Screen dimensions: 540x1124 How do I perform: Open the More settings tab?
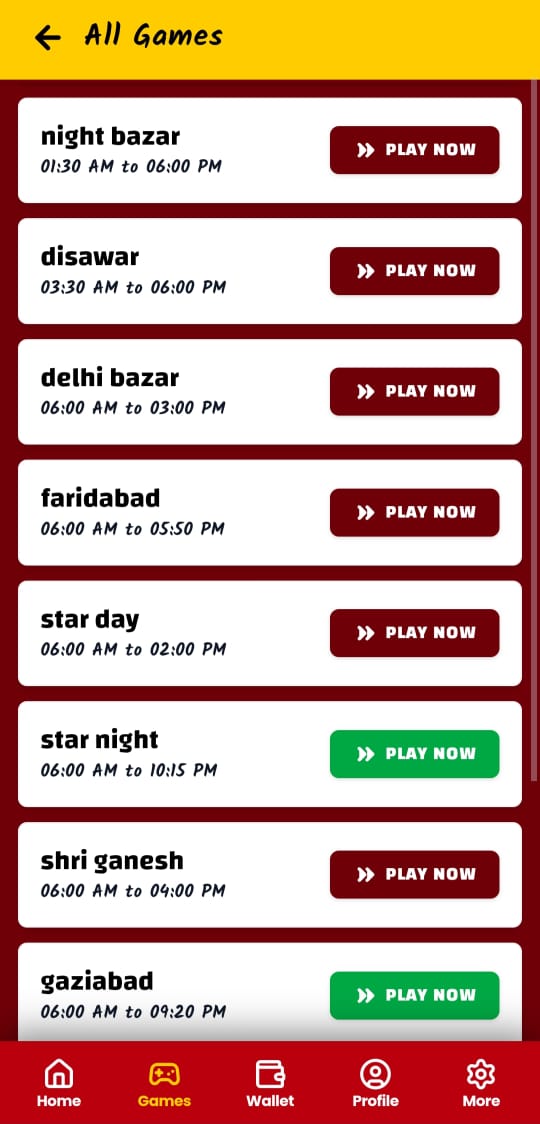point(481,1084)
